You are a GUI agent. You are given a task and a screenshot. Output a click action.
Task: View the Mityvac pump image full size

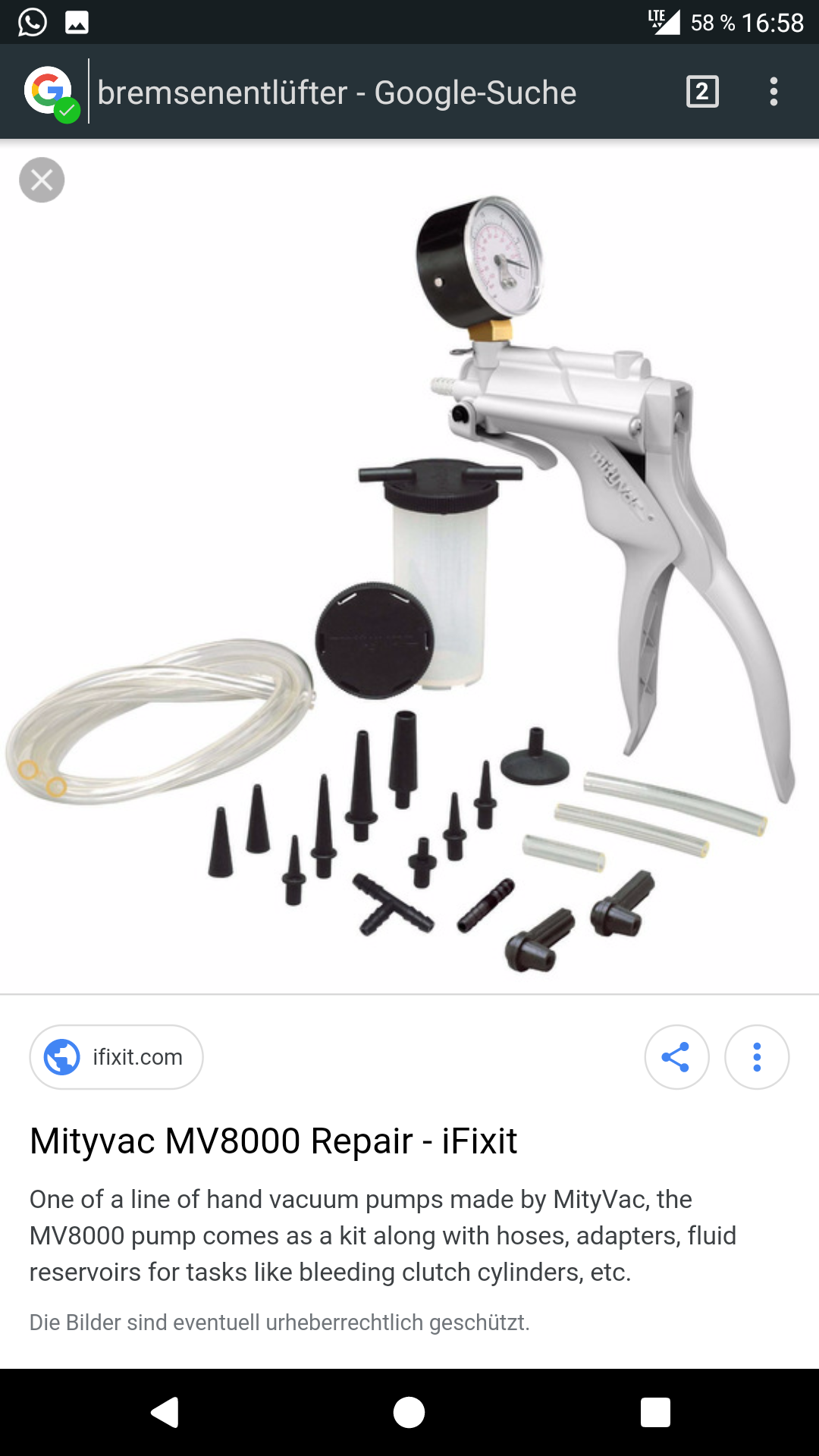[409, 576]
